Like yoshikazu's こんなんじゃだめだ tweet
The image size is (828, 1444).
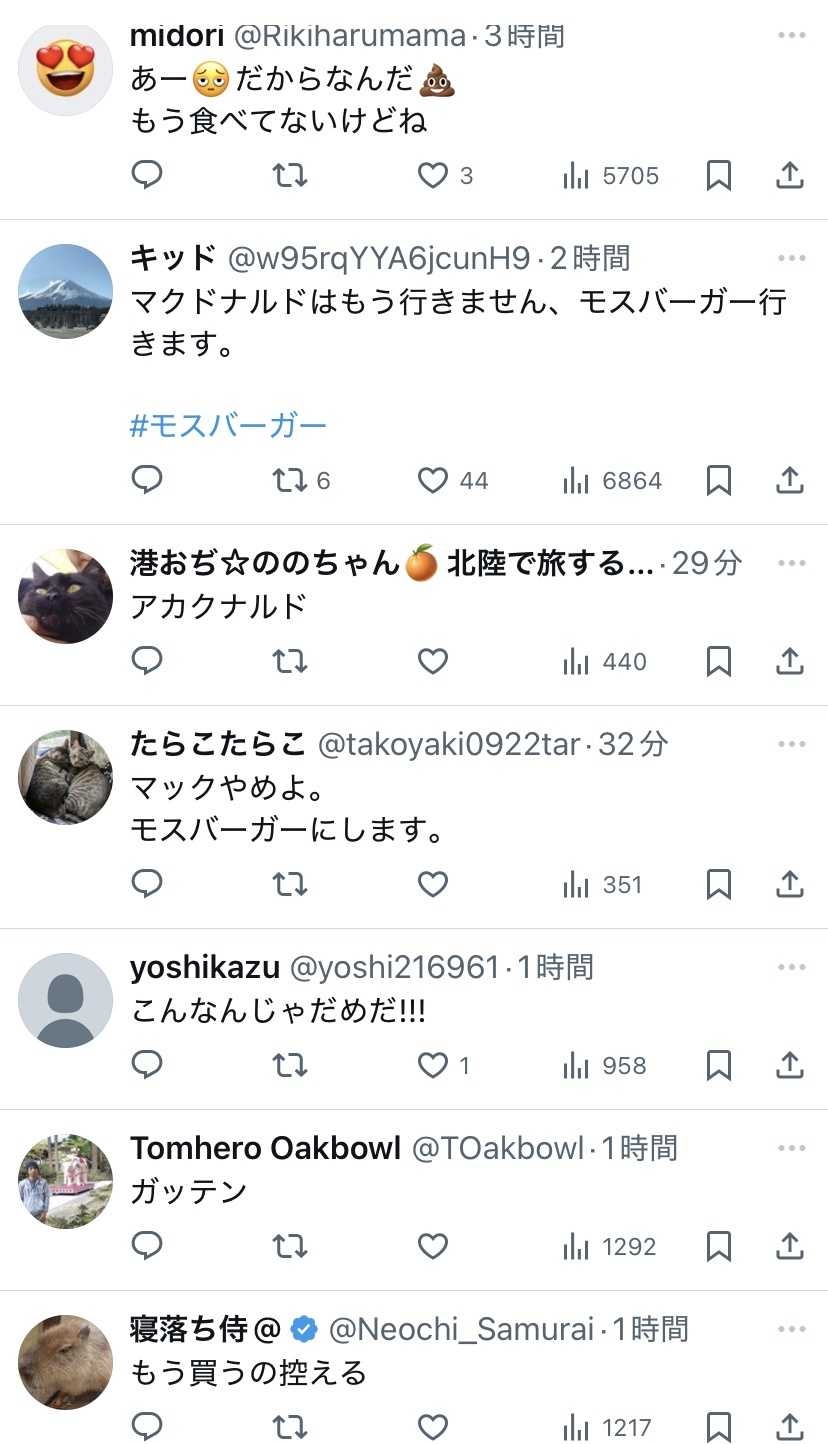(x=433, y=1065)
